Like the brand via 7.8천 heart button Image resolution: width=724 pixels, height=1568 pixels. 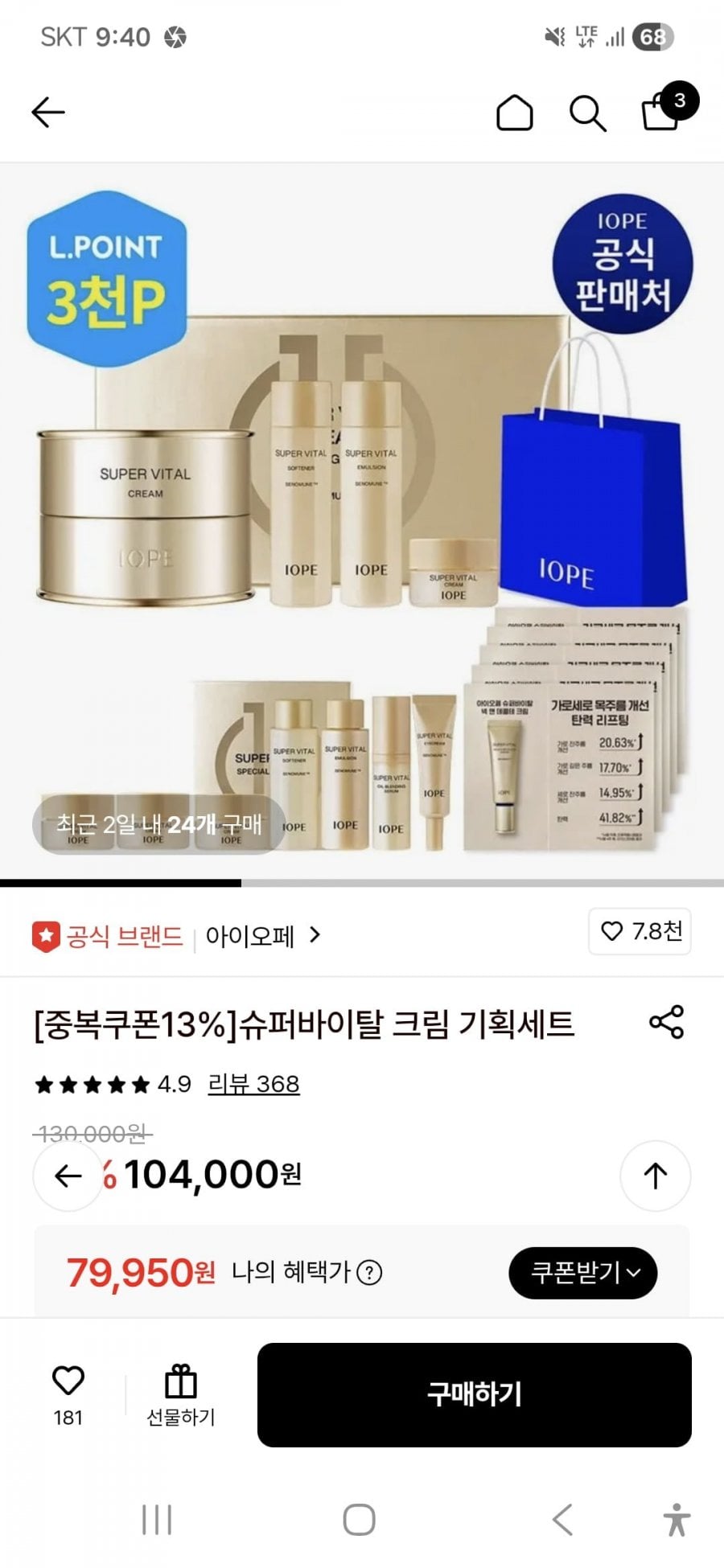(640, 931)
